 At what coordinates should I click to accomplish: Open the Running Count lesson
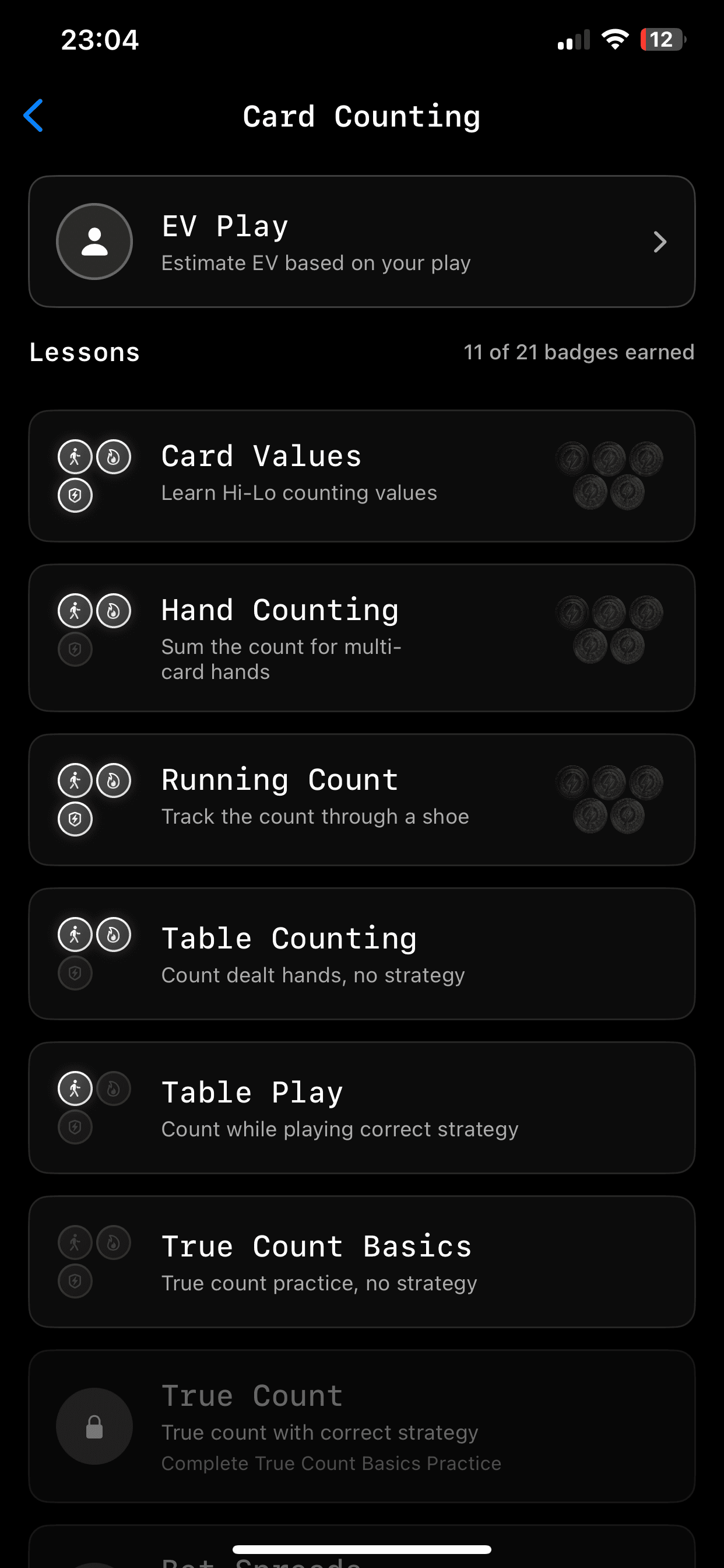click(x=361, y=799)
